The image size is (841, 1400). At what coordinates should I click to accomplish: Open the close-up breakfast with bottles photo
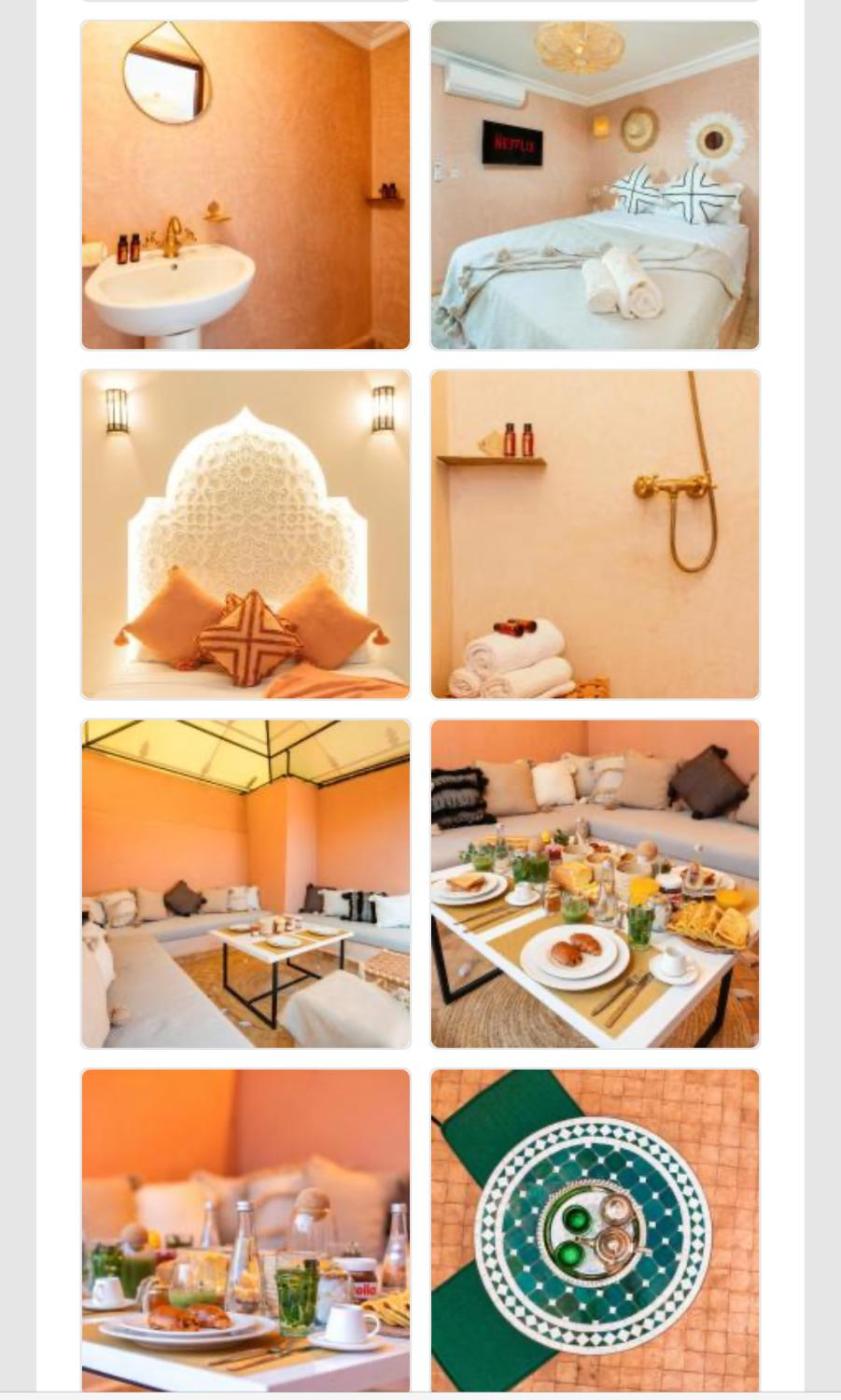point(245,1228)
